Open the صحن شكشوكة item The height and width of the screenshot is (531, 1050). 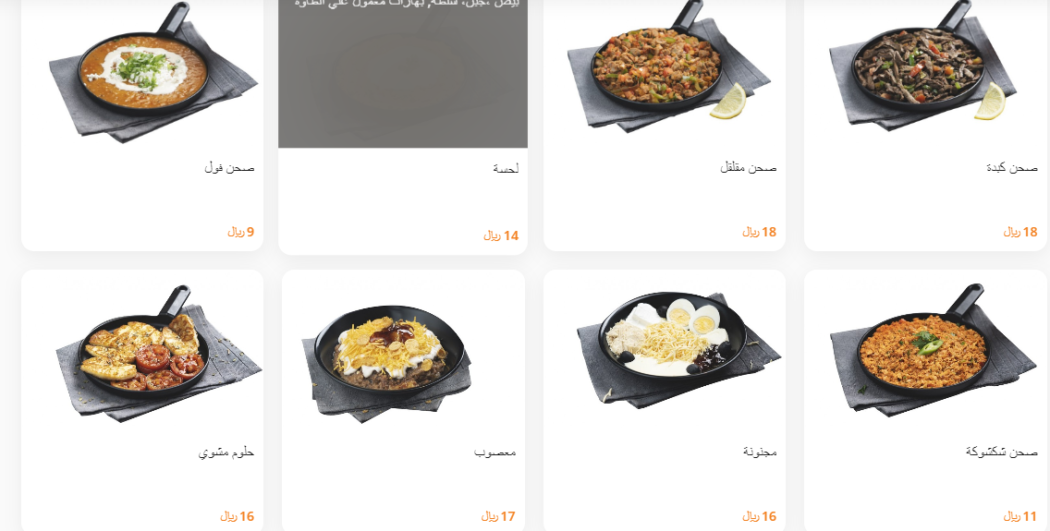(x=925, y=400)
